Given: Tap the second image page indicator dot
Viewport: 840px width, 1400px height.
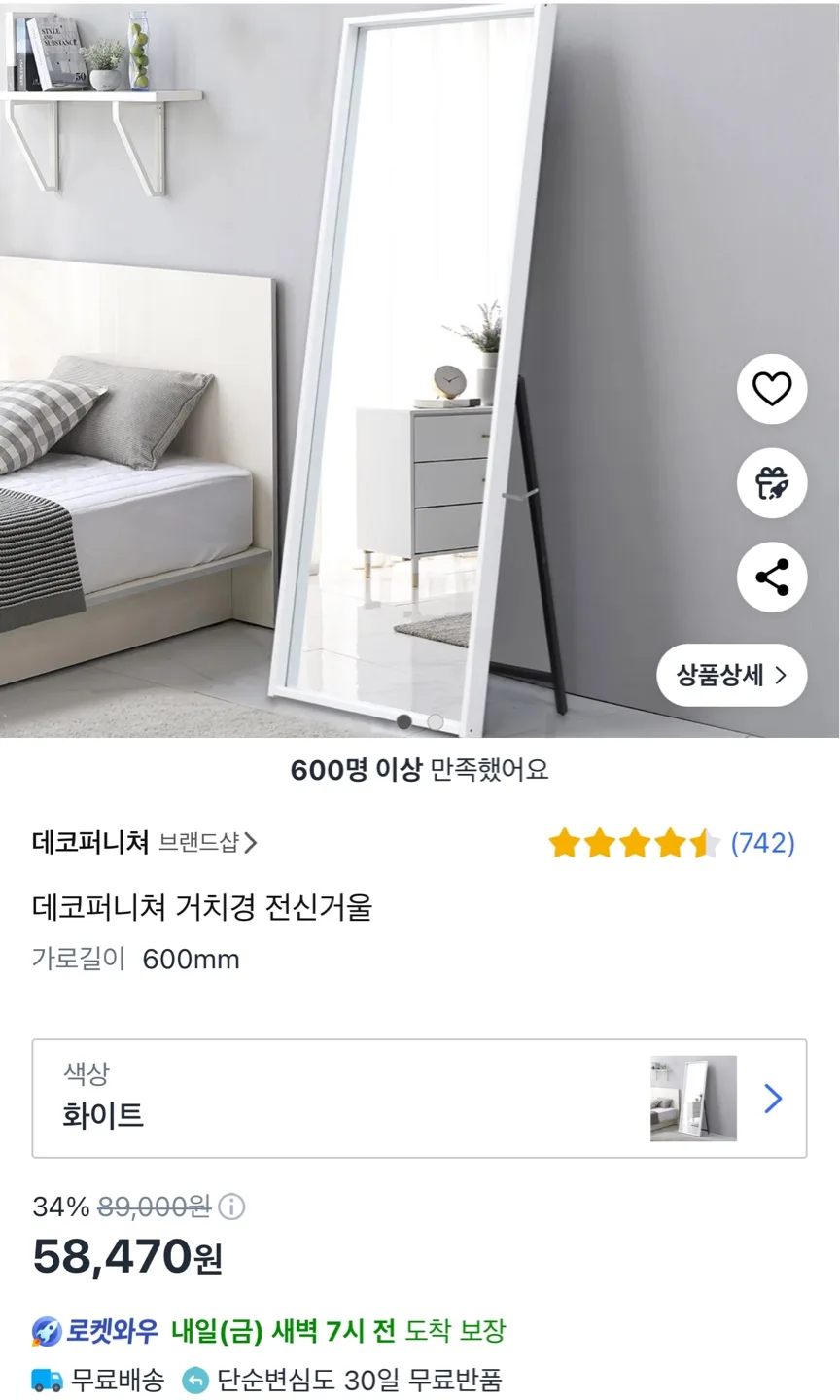Looking at the screenshot, I should (x=436, y=721).
